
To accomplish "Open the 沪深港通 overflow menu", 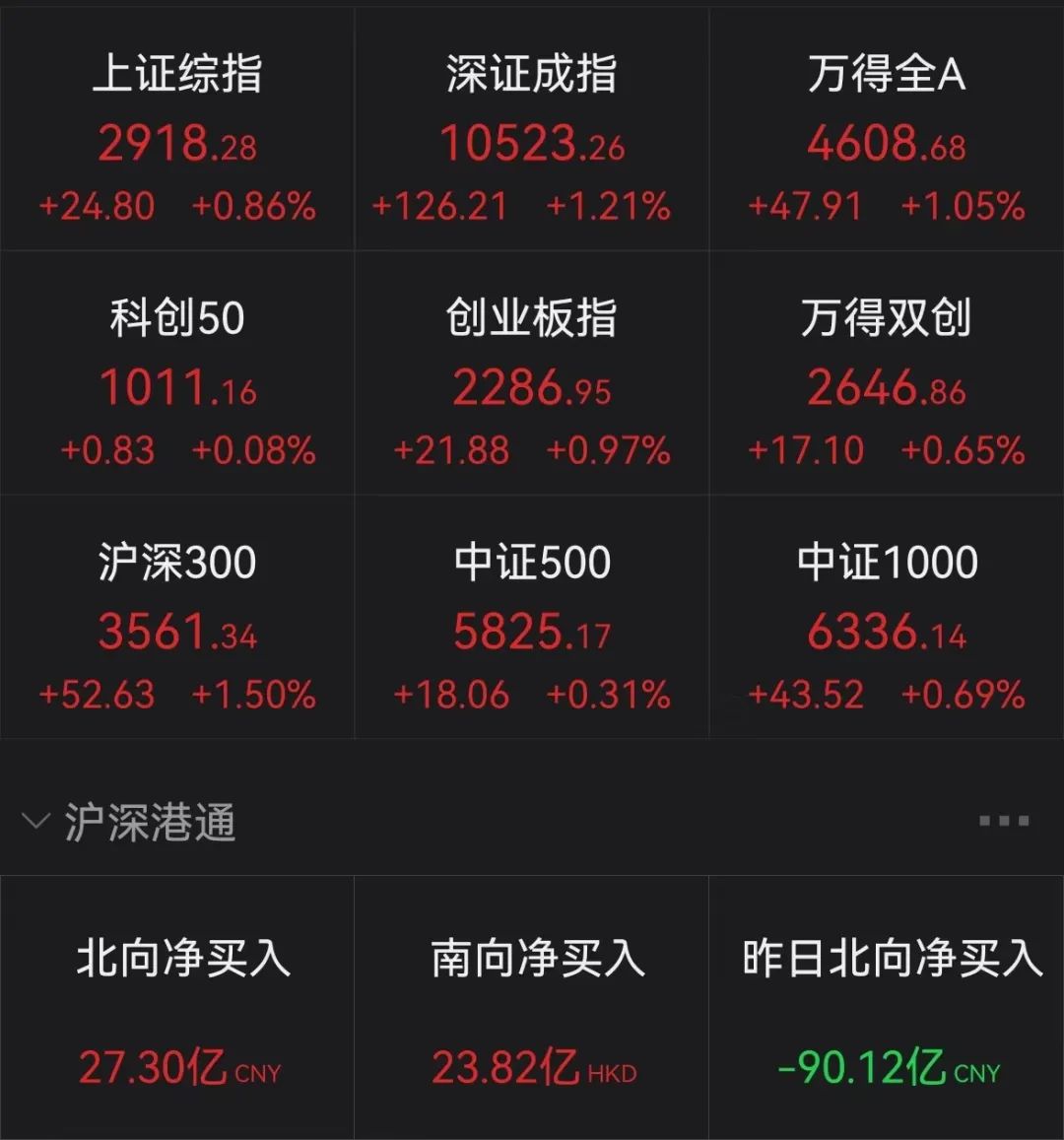I will (1004, 820).
